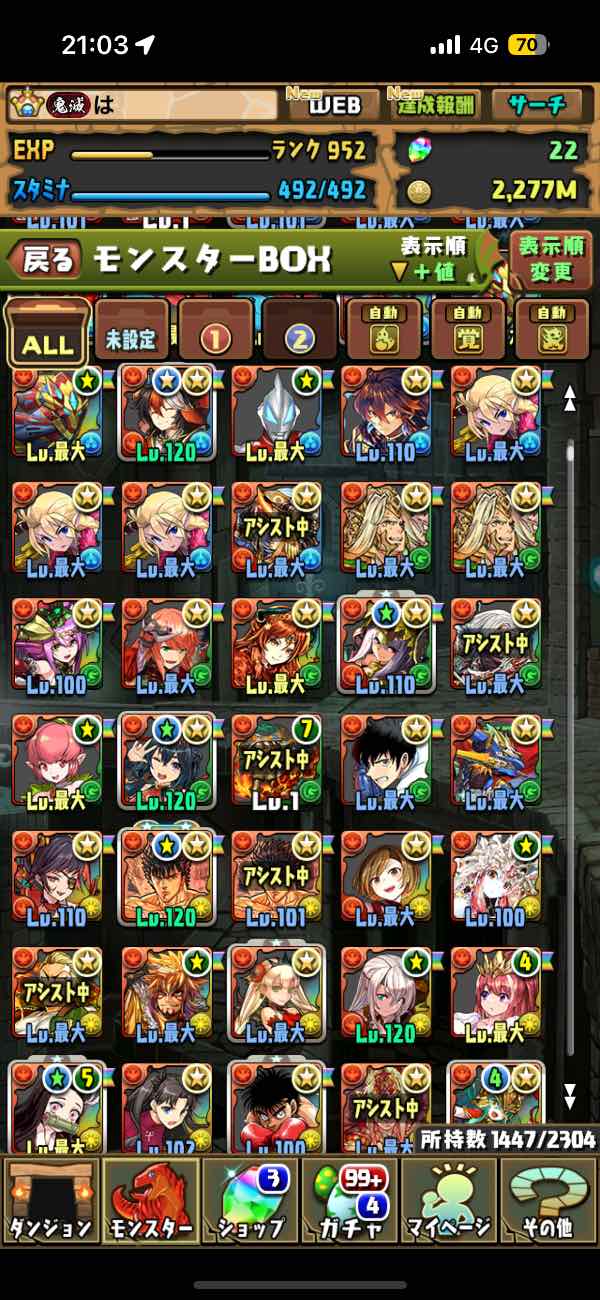Tap the サーチ search button
Image resolution: width=600 pixels, height=1300 pixels.
point(537,105)
